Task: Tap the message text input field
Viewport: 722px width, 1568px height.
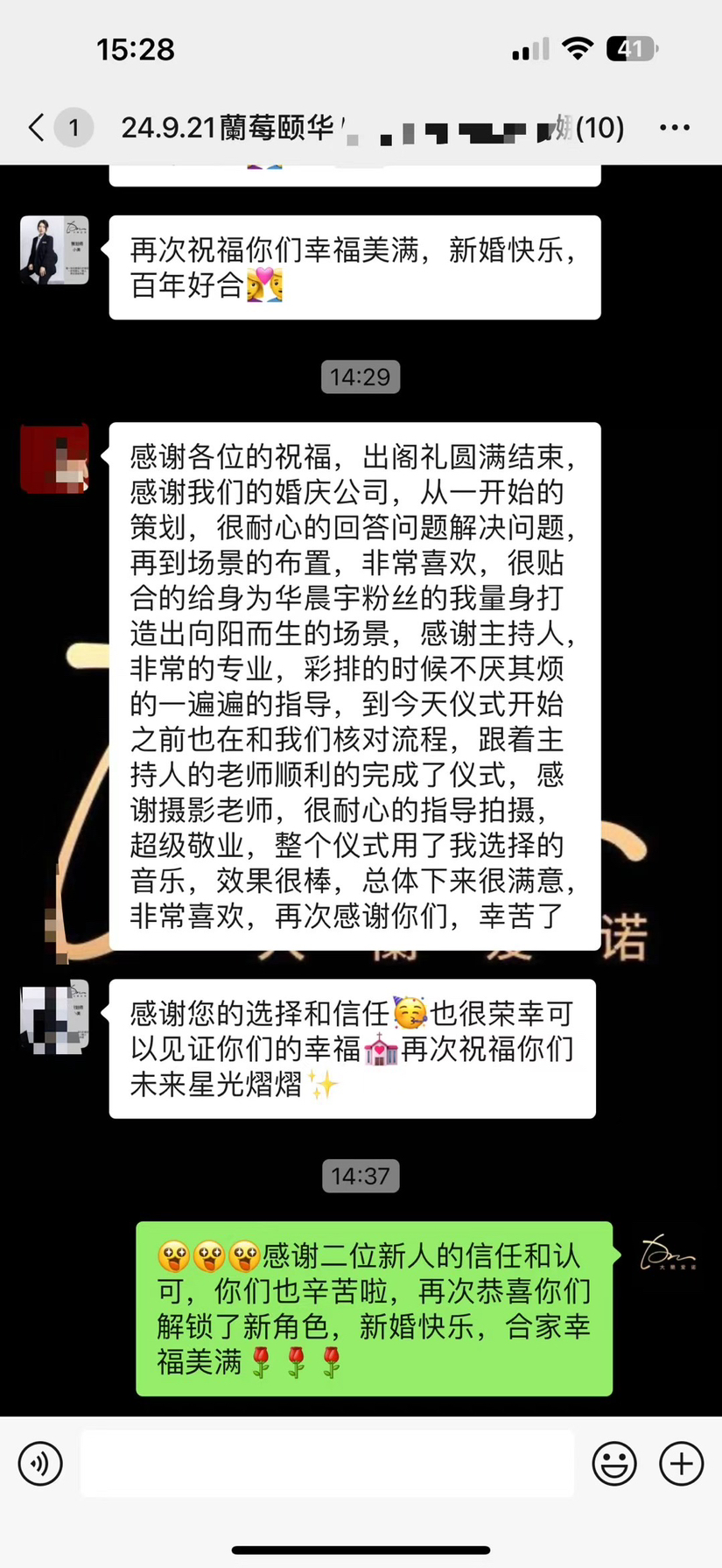Action: (327, 1463)
